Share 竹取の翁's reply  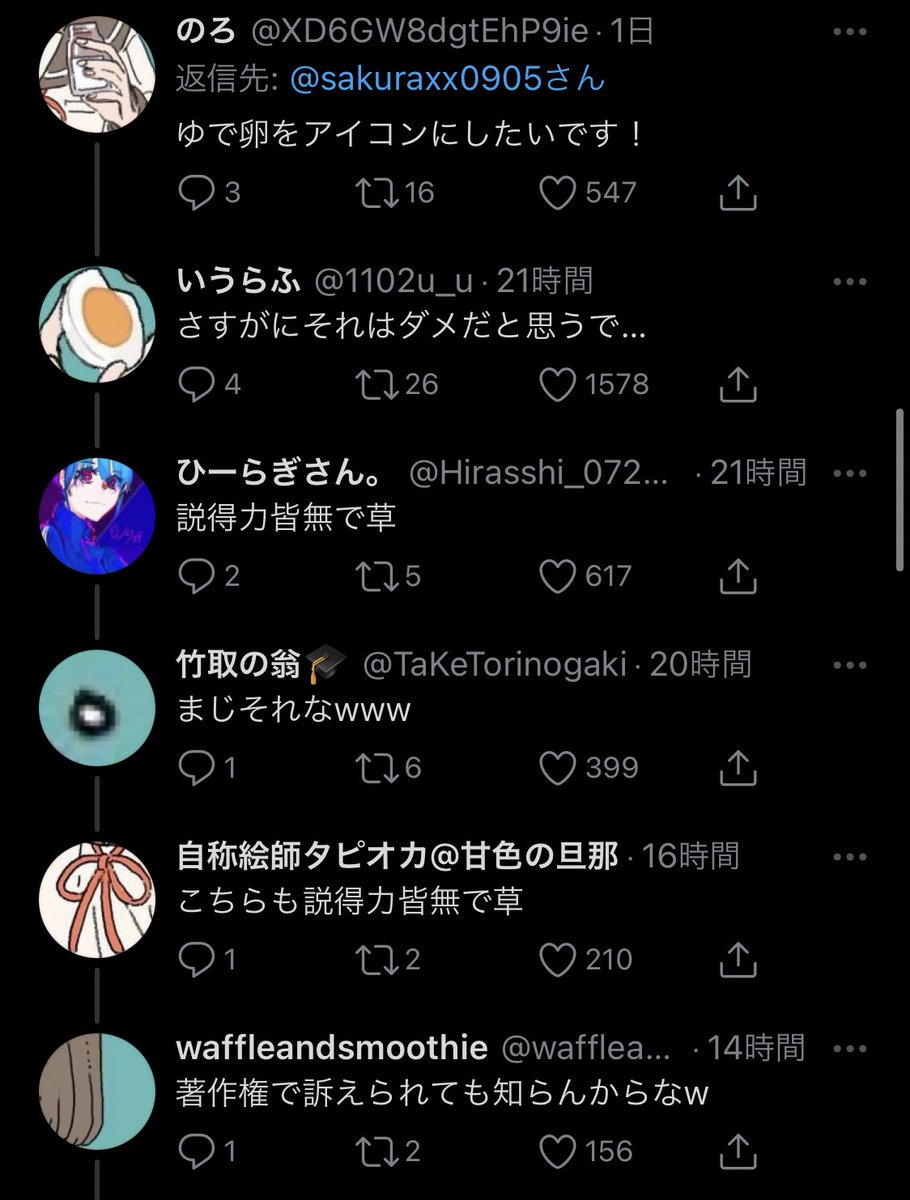pos(736,768)
